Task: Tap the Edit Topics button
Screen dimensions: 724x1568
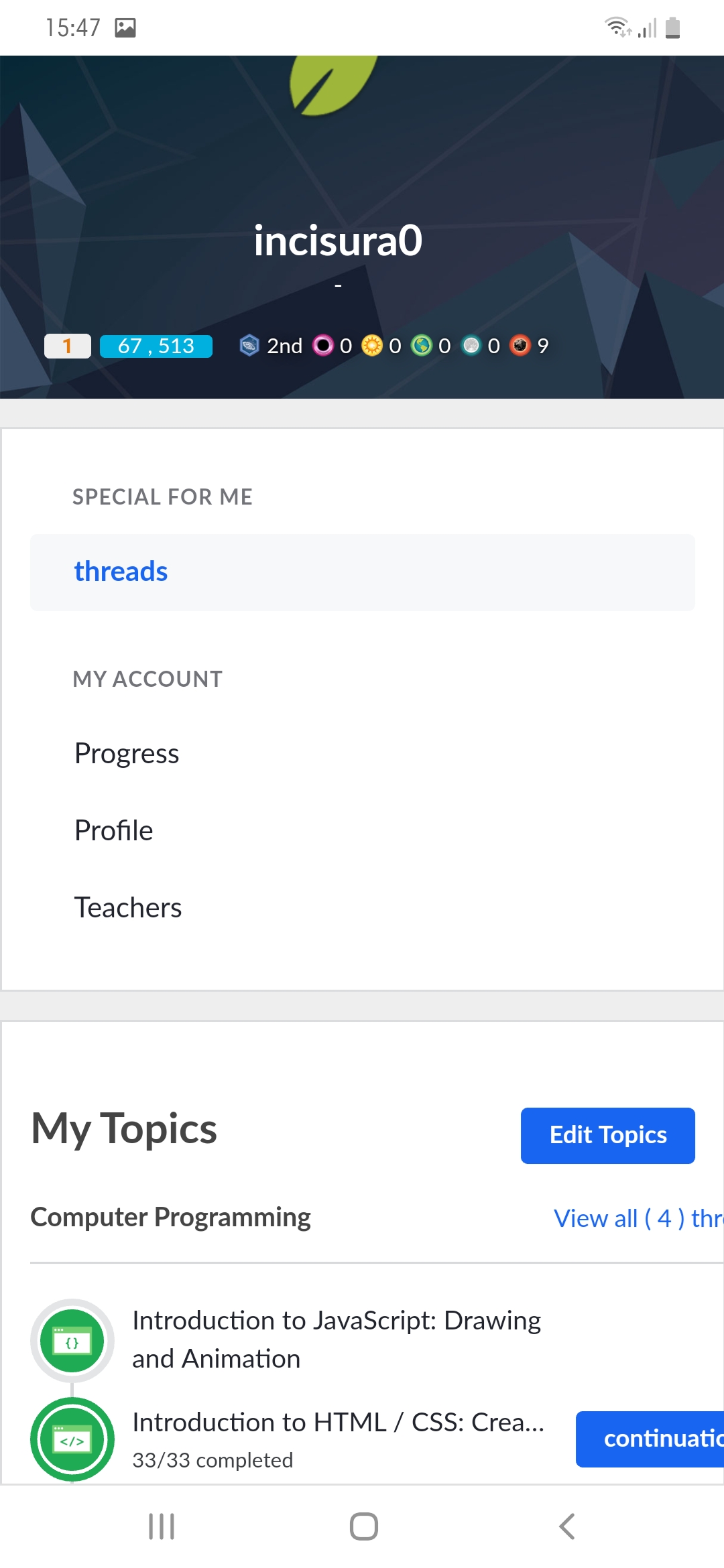Action: pos(608,1136)
